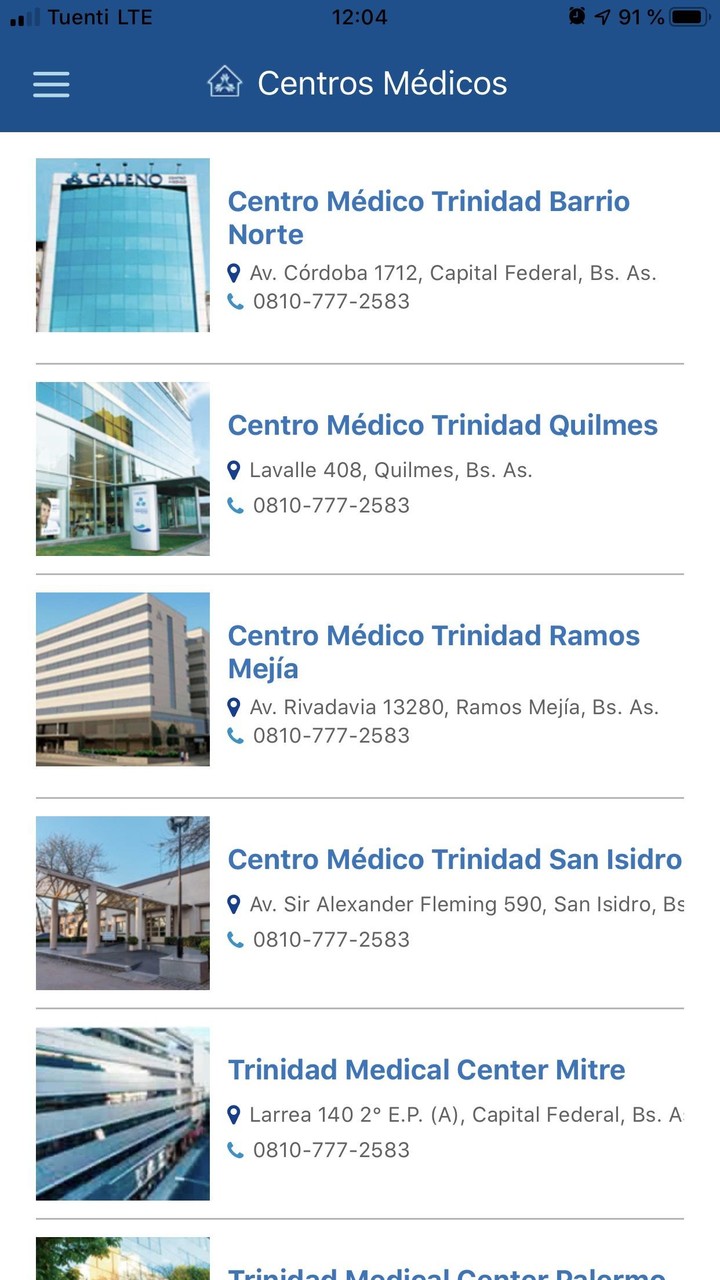The image size is (720, 1280).
Task: Tap the Trinidad San Isidro entrance photo
Action: click(x=122, y=902)
